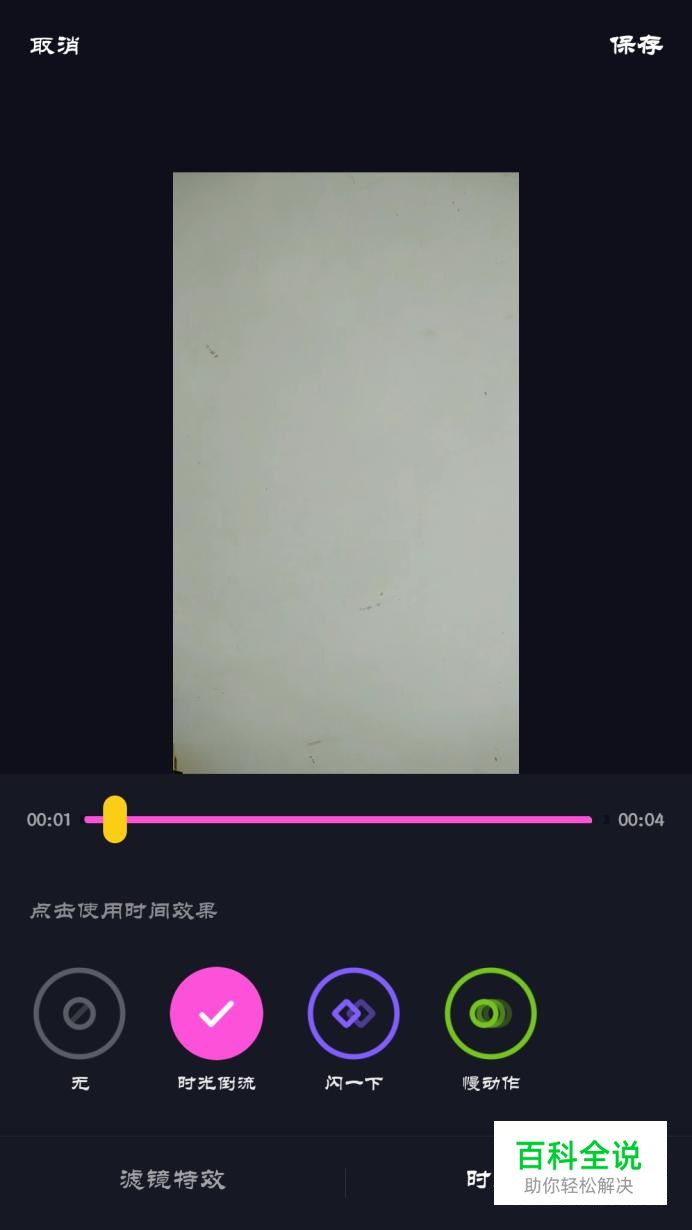Image resolution: width=692 pixels, height=1230 pixels.
Task: Apply the 闪一下 flash effect
Action: (x=353, y=1014)
